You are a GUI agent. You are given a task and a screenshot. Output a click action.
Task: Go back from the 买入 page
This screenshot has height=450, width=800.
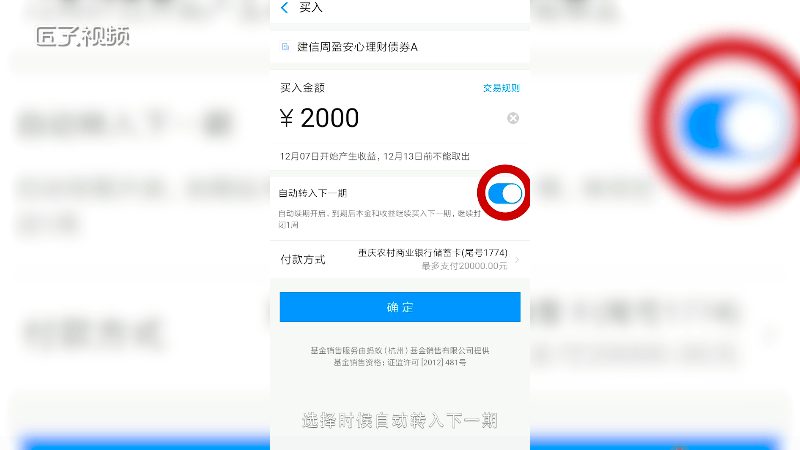coord(285,8)
